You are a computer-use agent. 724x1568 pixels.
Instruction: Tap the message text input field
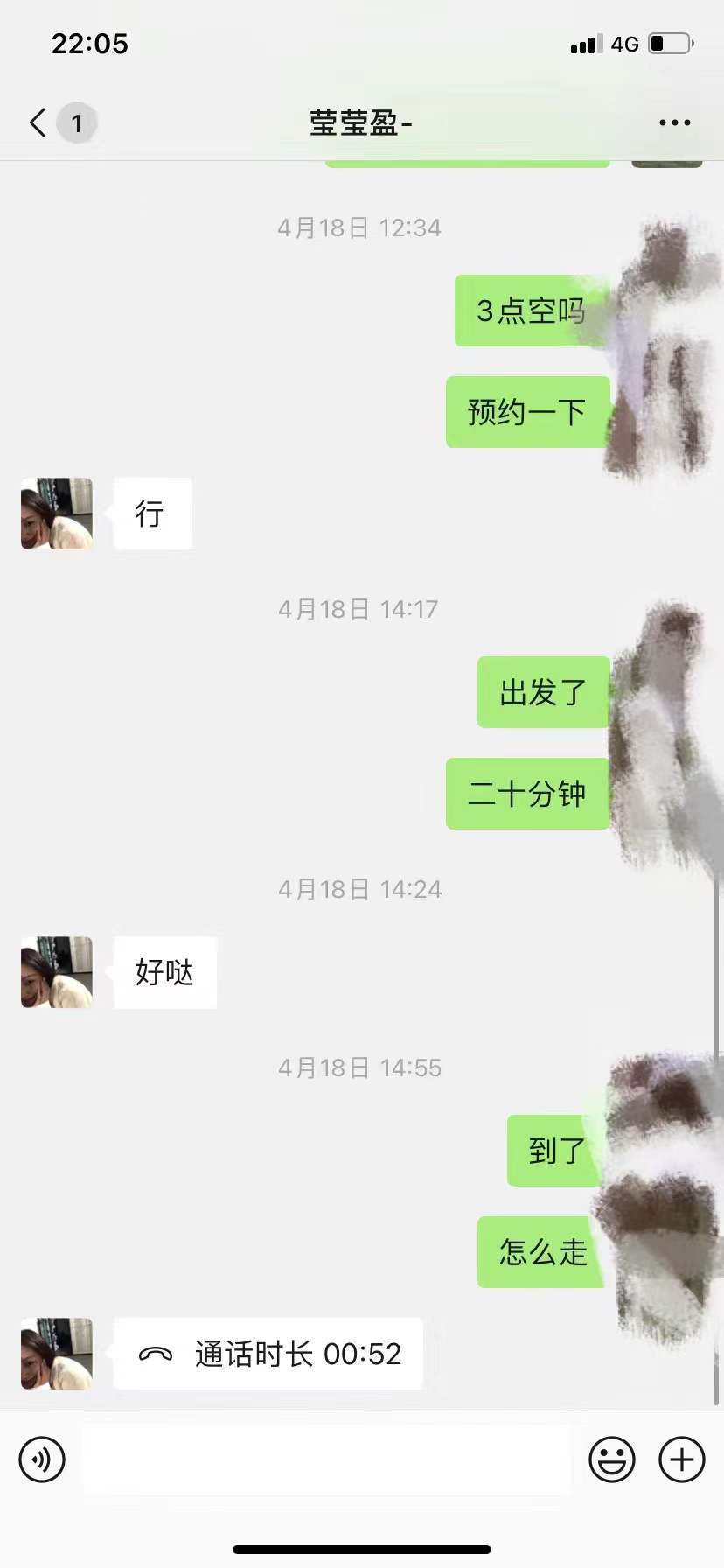click(x=327, y=1459)
